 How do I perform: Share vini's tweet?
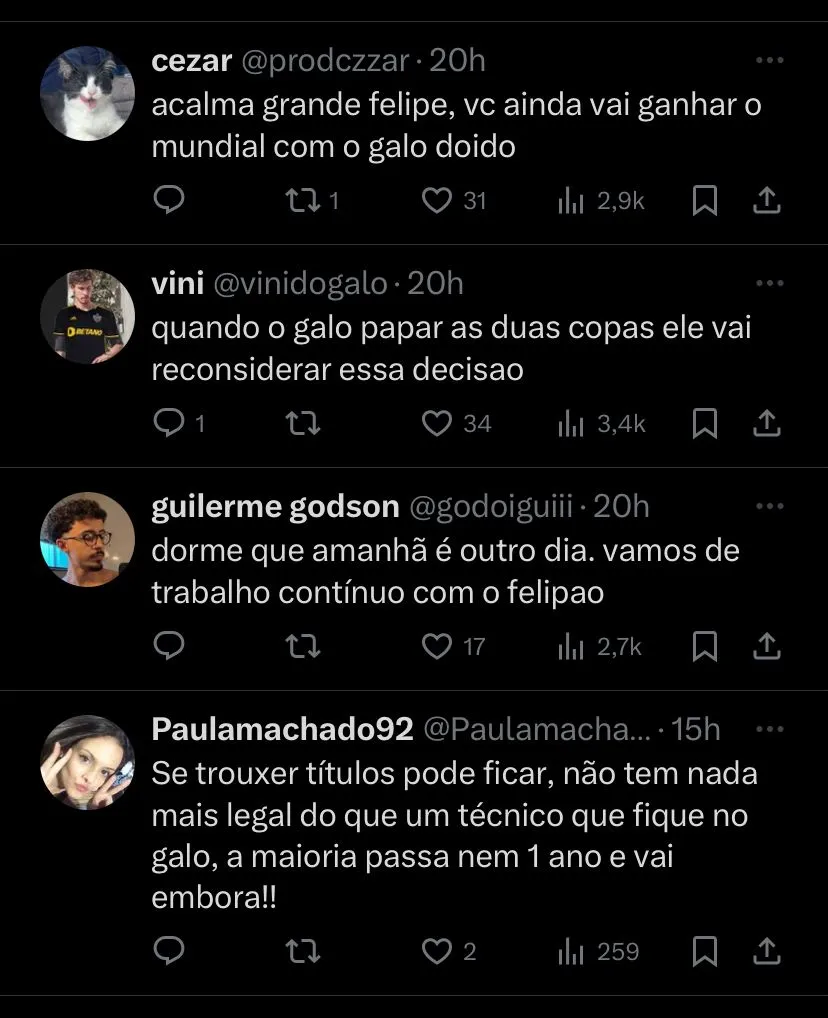(765, 424)
